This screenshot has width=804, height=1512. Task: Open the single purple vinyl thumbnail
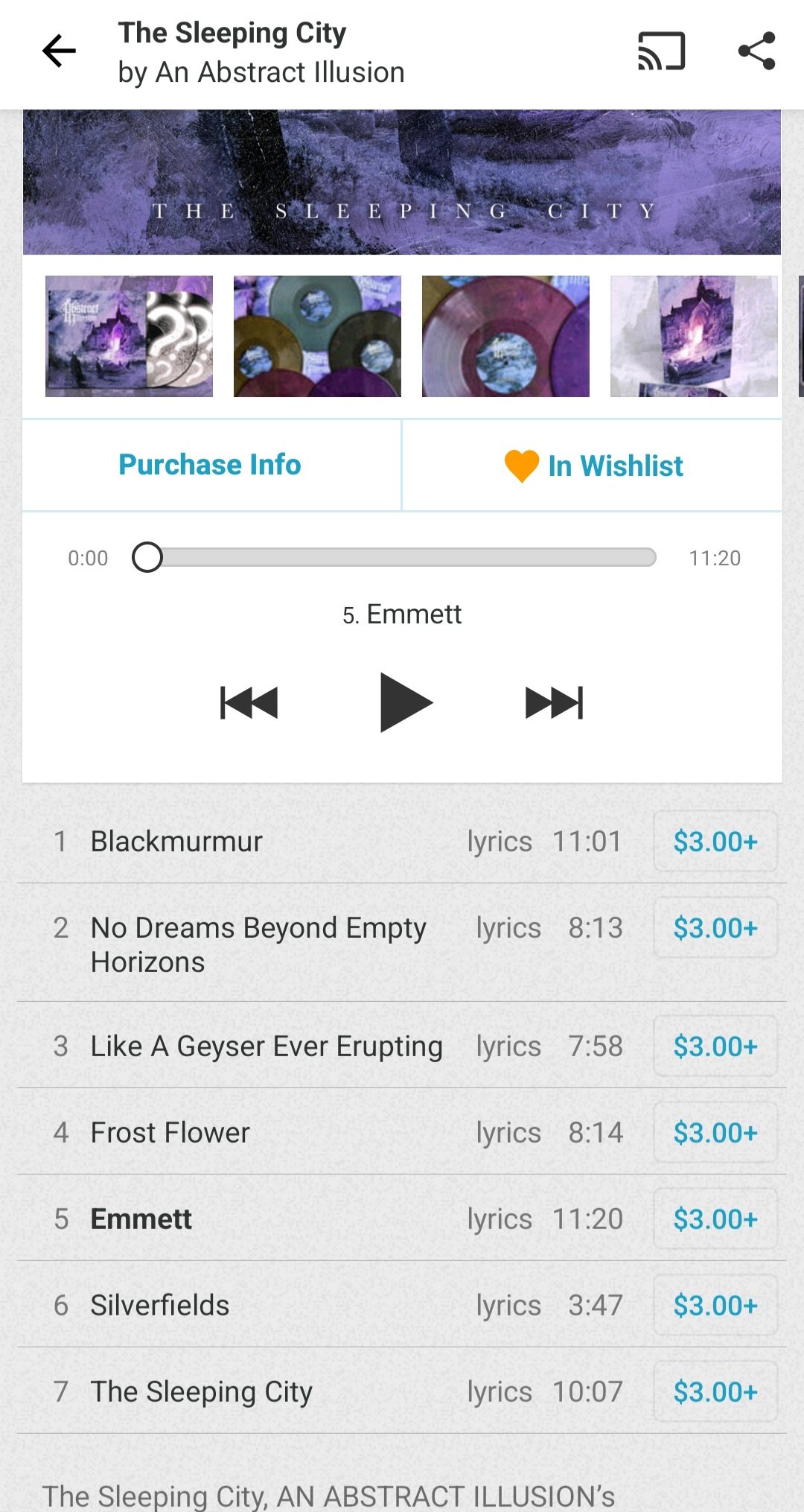(505, 336)
